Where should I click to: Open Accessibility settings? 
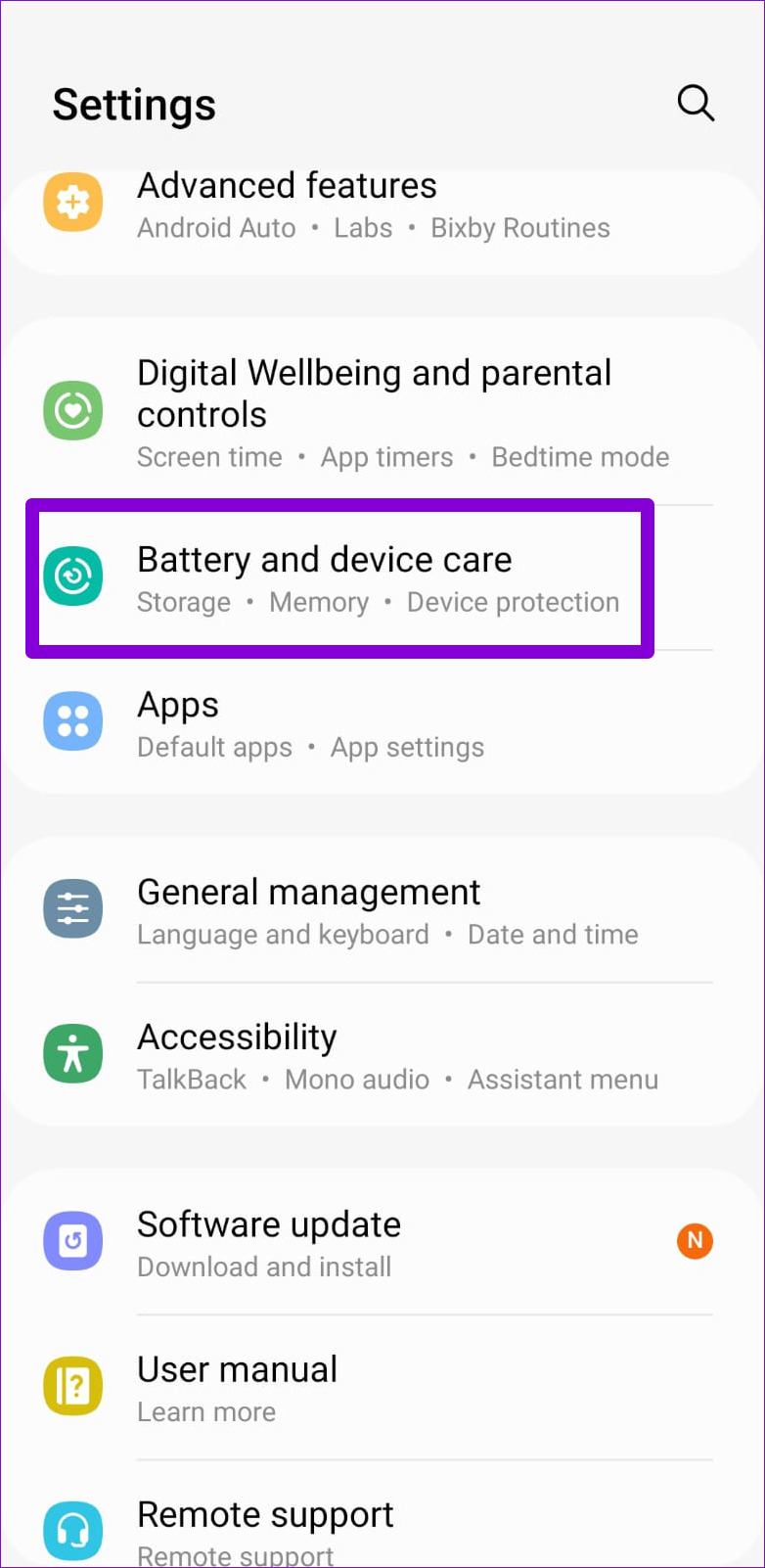point(382,1056)
